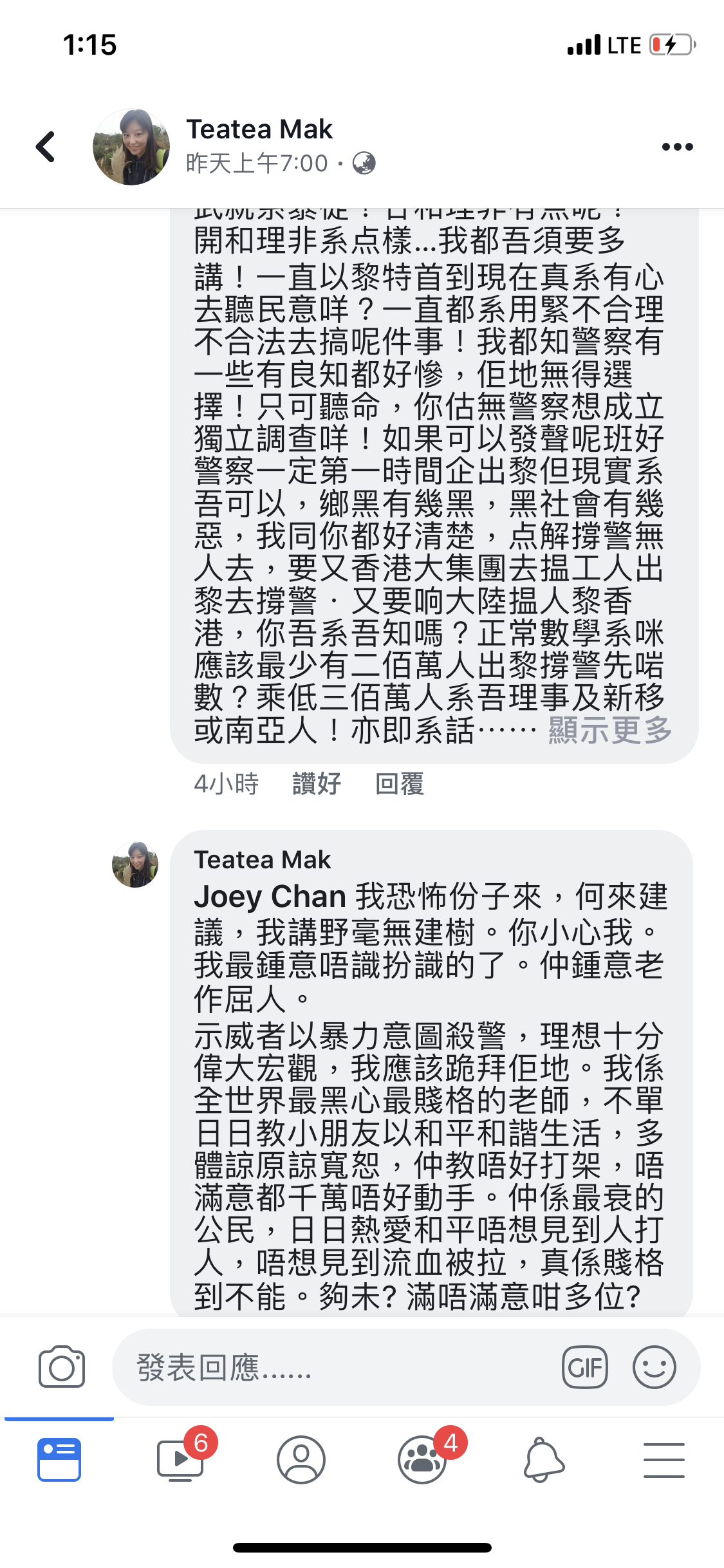
Task: Open the tagged Joey Chan profile
Action: pos(270,896)
